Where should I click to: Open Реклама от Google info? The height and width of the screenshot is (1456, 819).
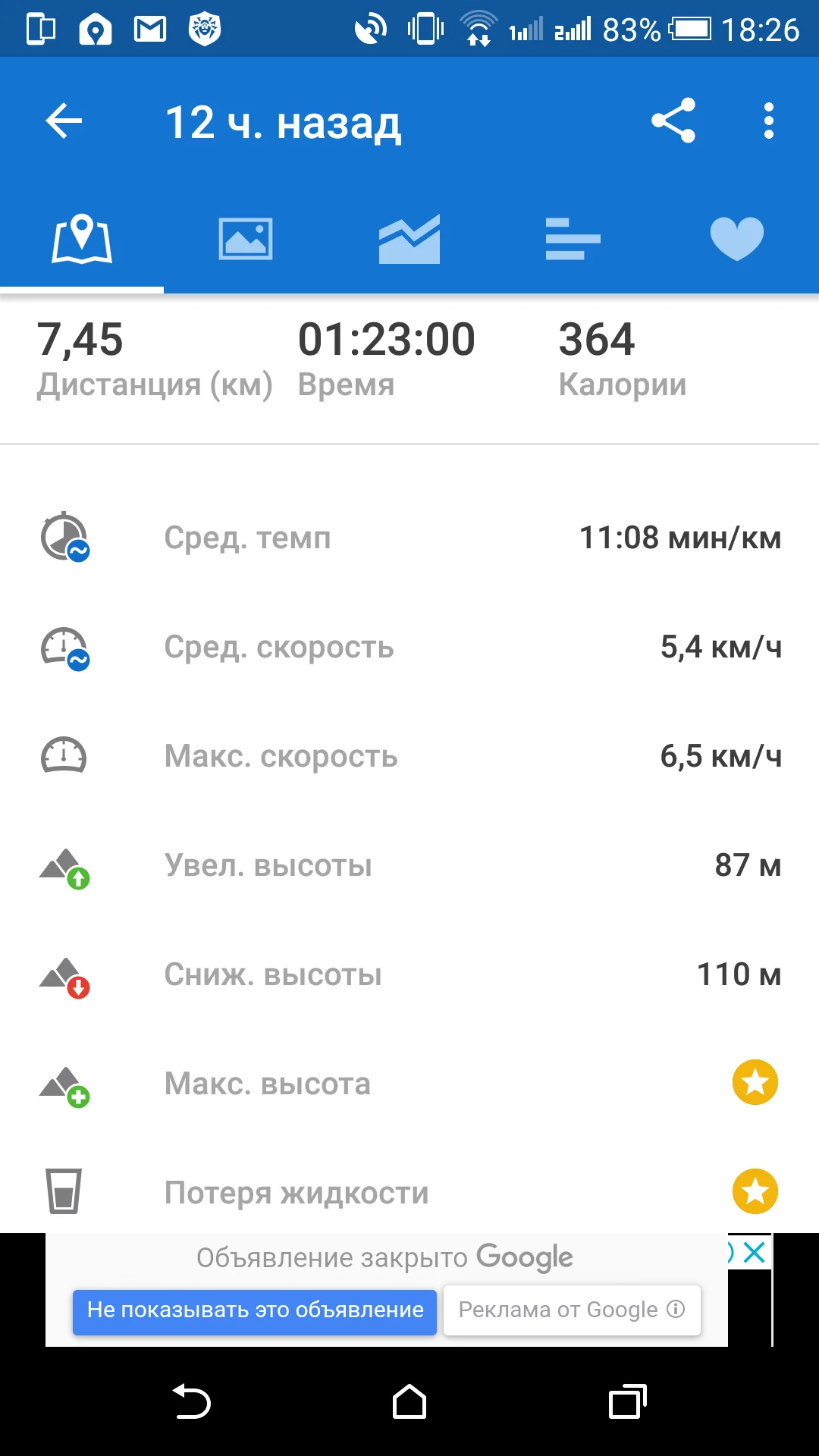572,1310
